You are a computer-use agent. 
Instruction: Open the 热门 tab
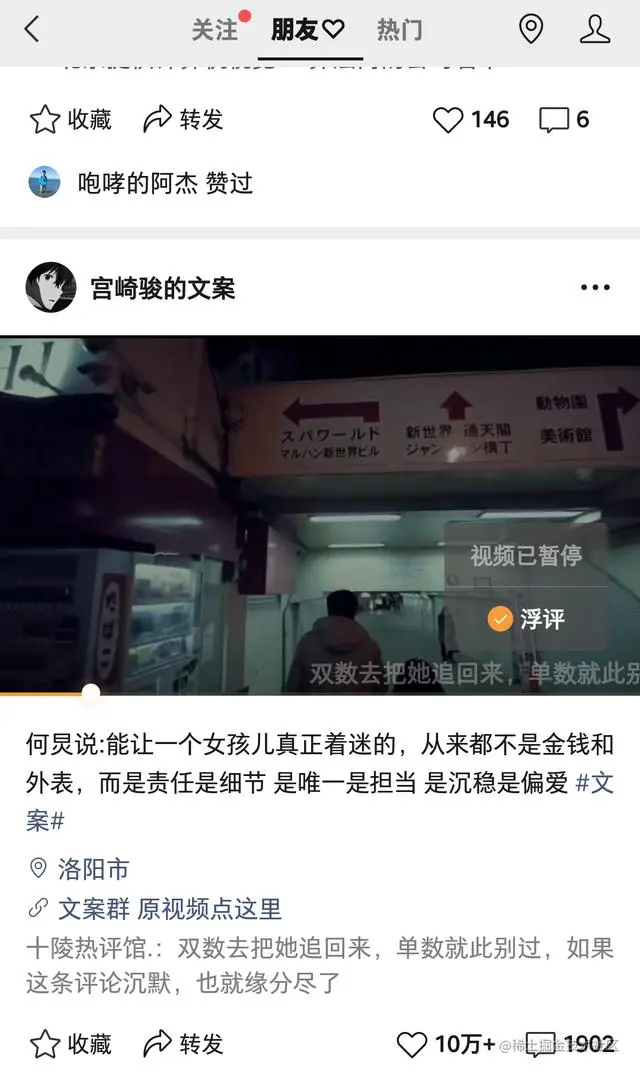(x=399, y=30)
